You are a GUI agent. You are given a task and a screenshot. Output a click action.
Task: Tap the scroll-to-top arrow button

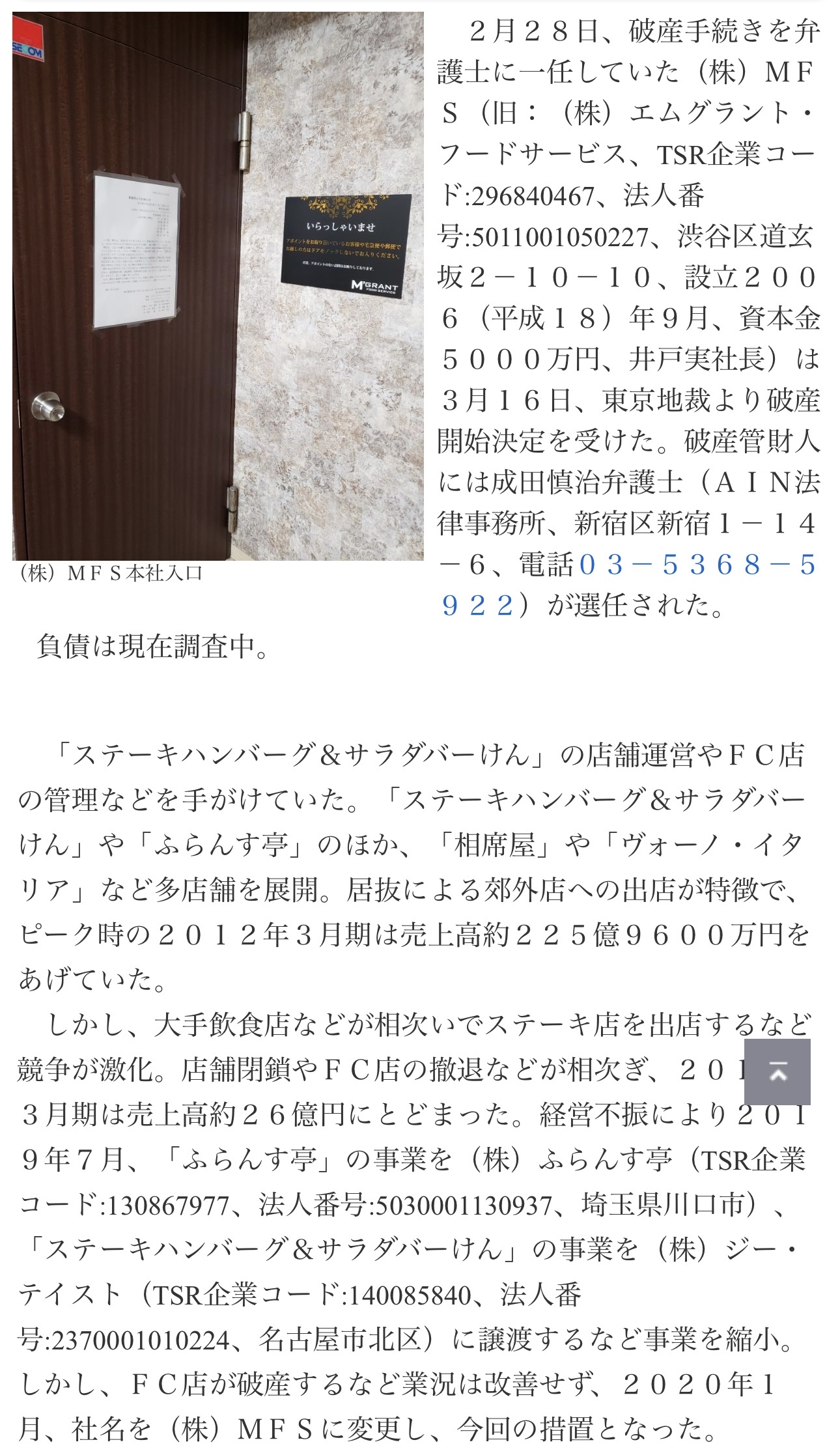[777, 1071]
